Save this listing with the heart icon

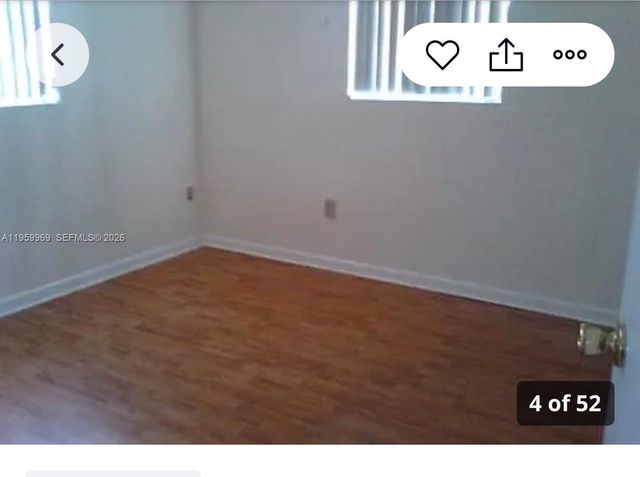click(442, 55)
